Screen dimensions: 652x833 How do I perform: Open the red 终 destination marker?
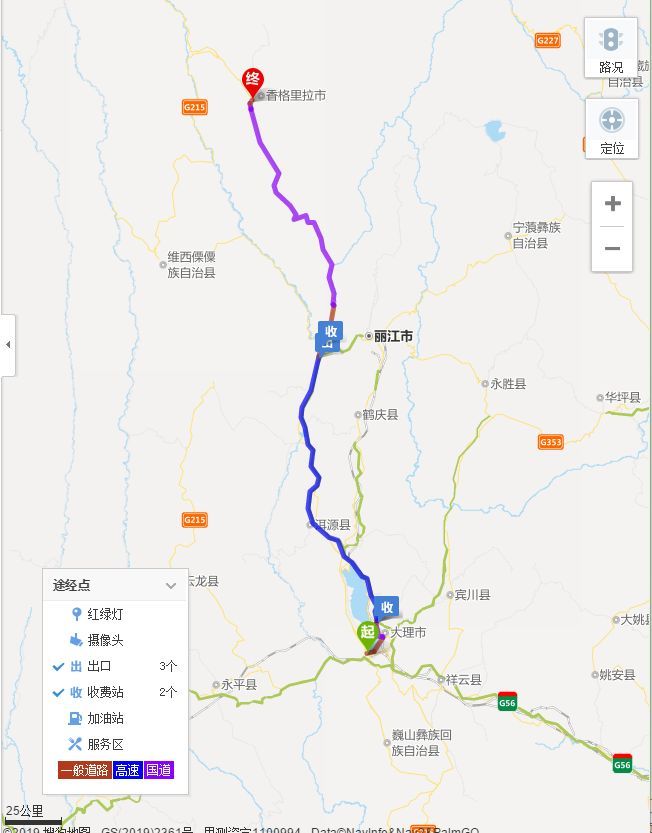click(x=253, y=81)
